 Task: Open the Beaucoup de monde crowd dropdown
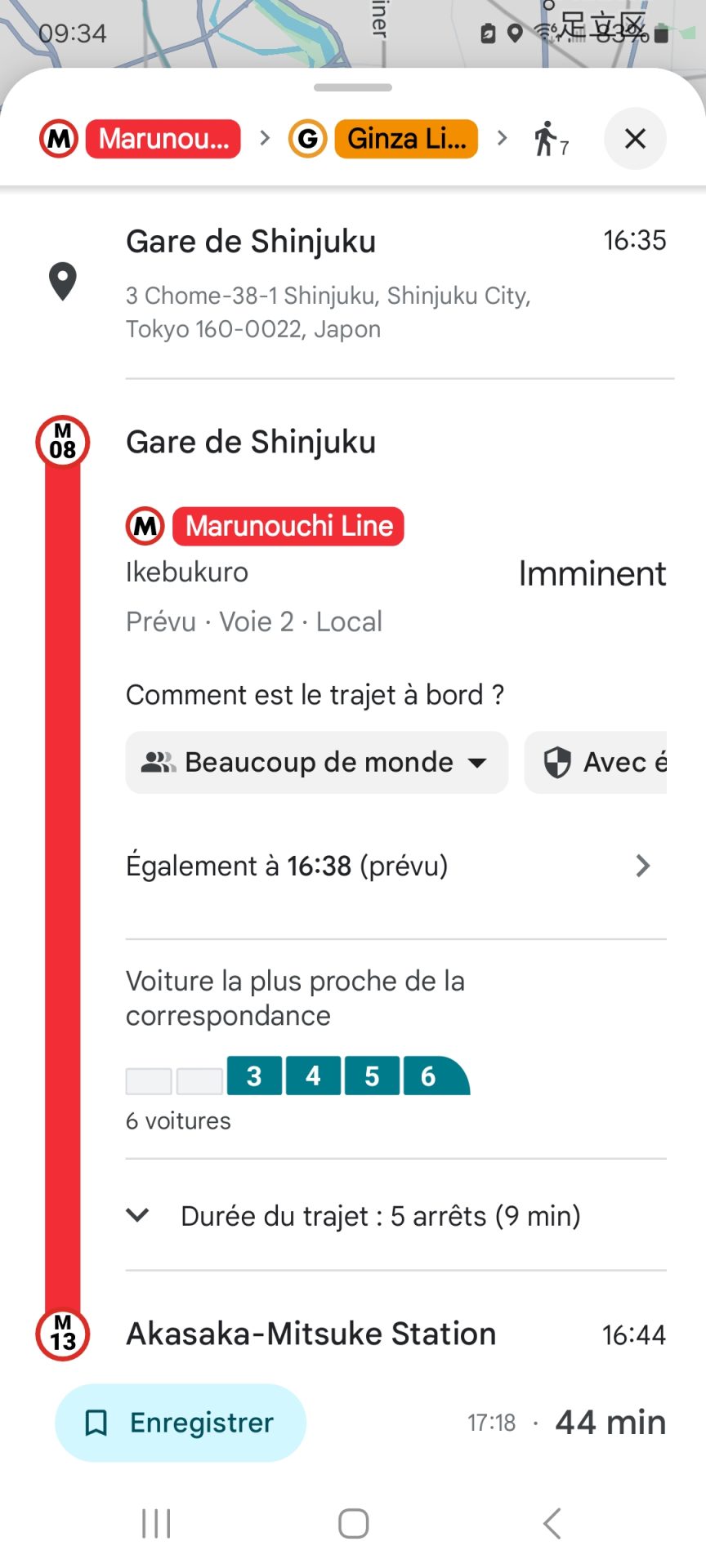click(317, 762)
